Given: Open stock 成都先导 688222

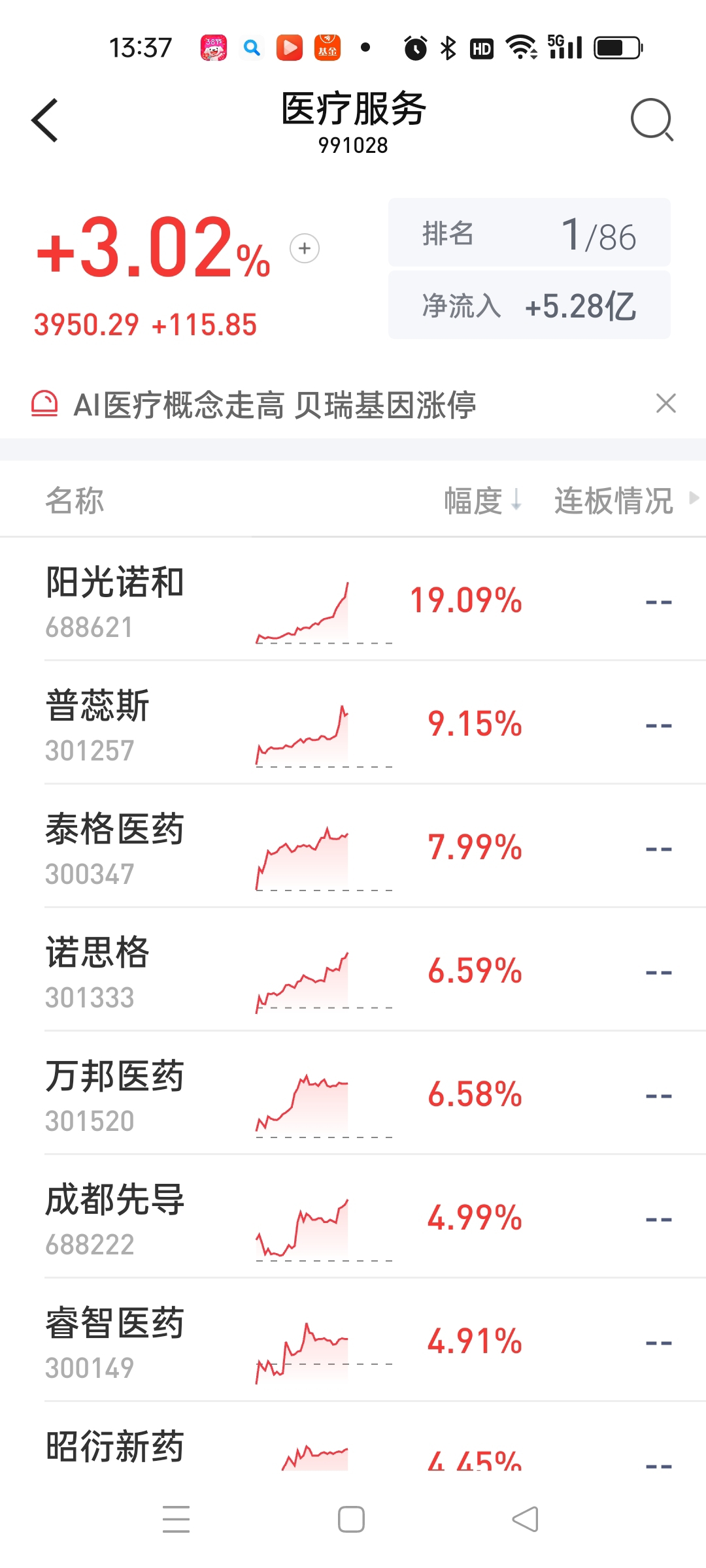Looking at the screenshot, I should coord(353,1218).
